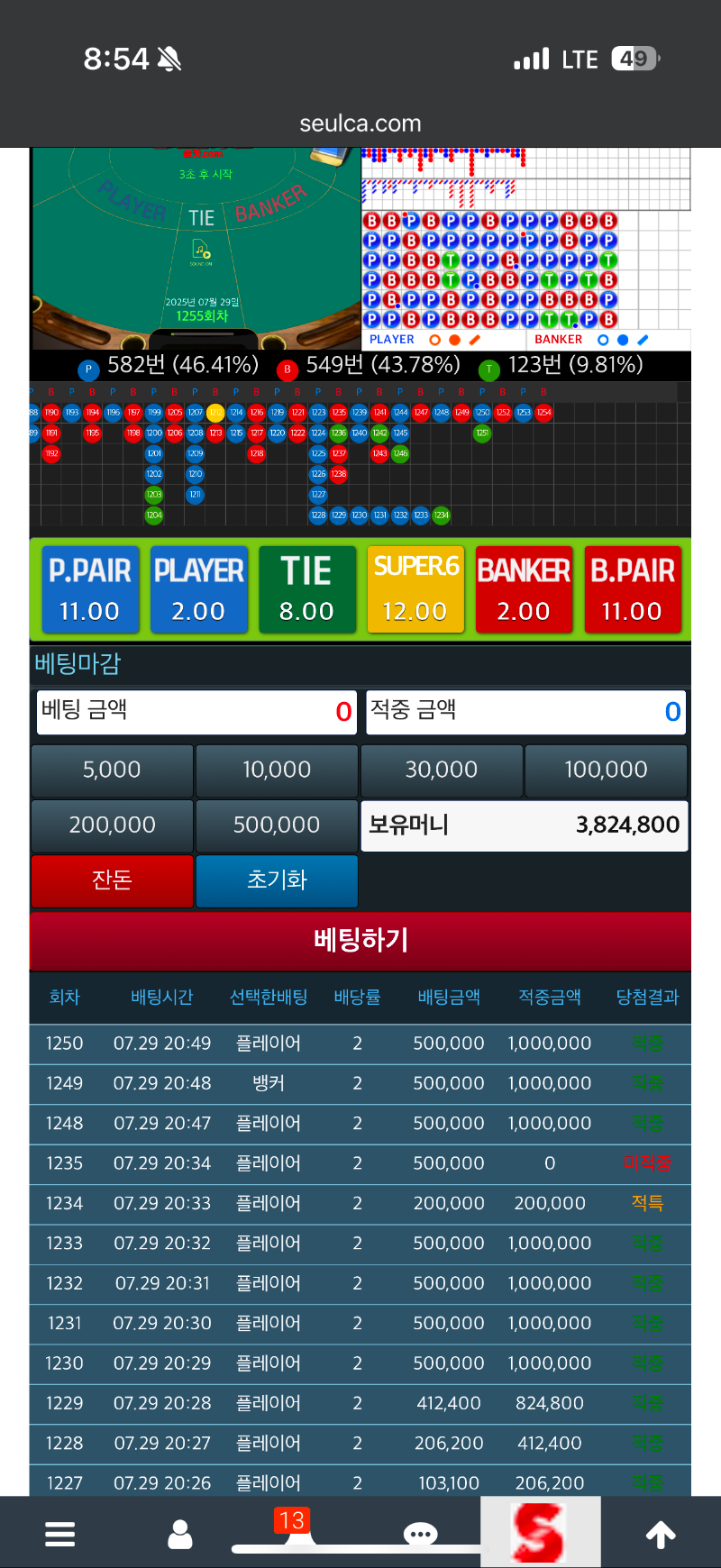The width and height of the screenshot is (721, 1568).
Task: Add 5,000 to the bet amount
Action: (112, 770)
